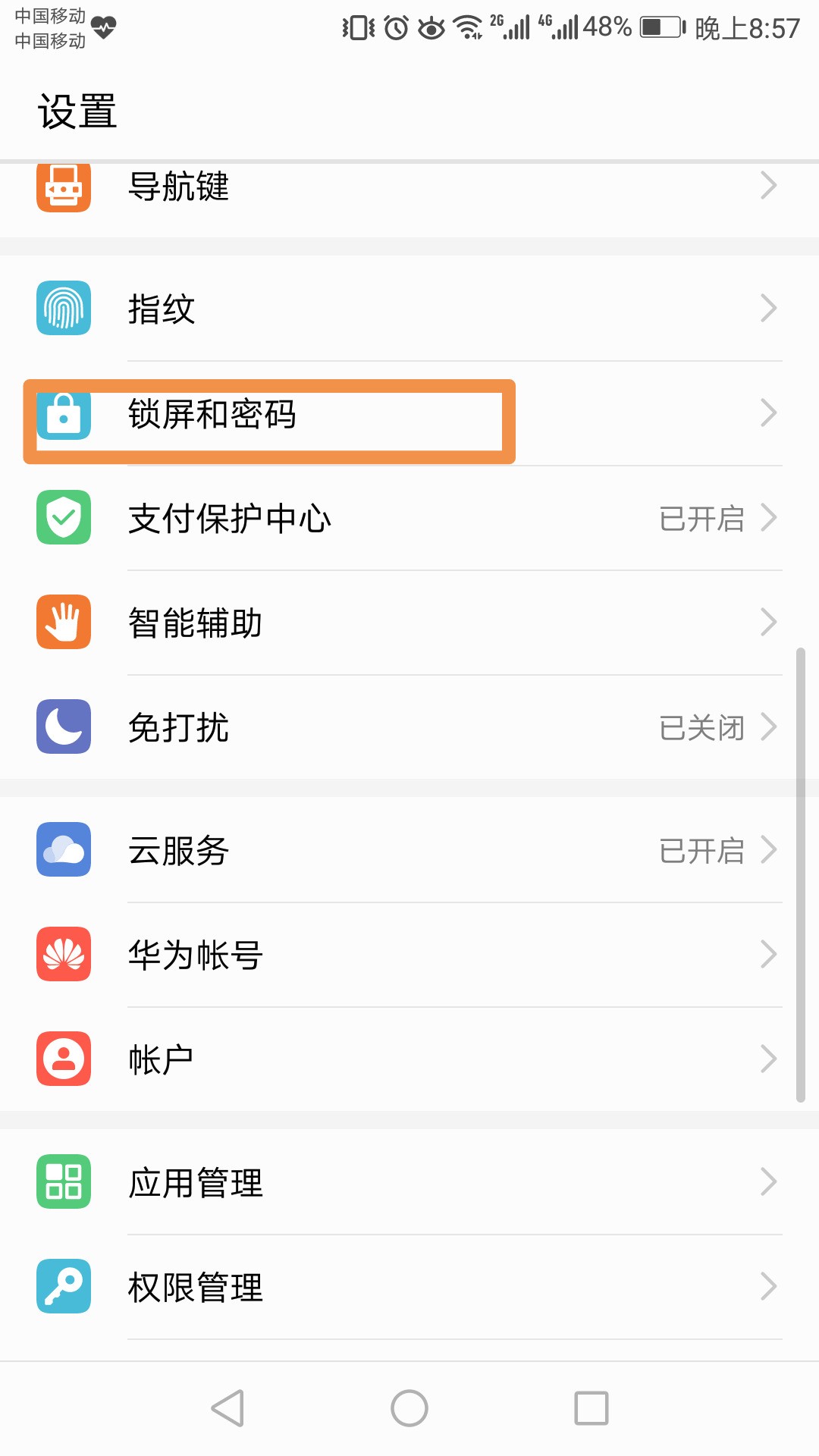Open 帐户 accounts settings
Image resolution: width=819 pixels, height=1456 pixels.
(409, 1059)
